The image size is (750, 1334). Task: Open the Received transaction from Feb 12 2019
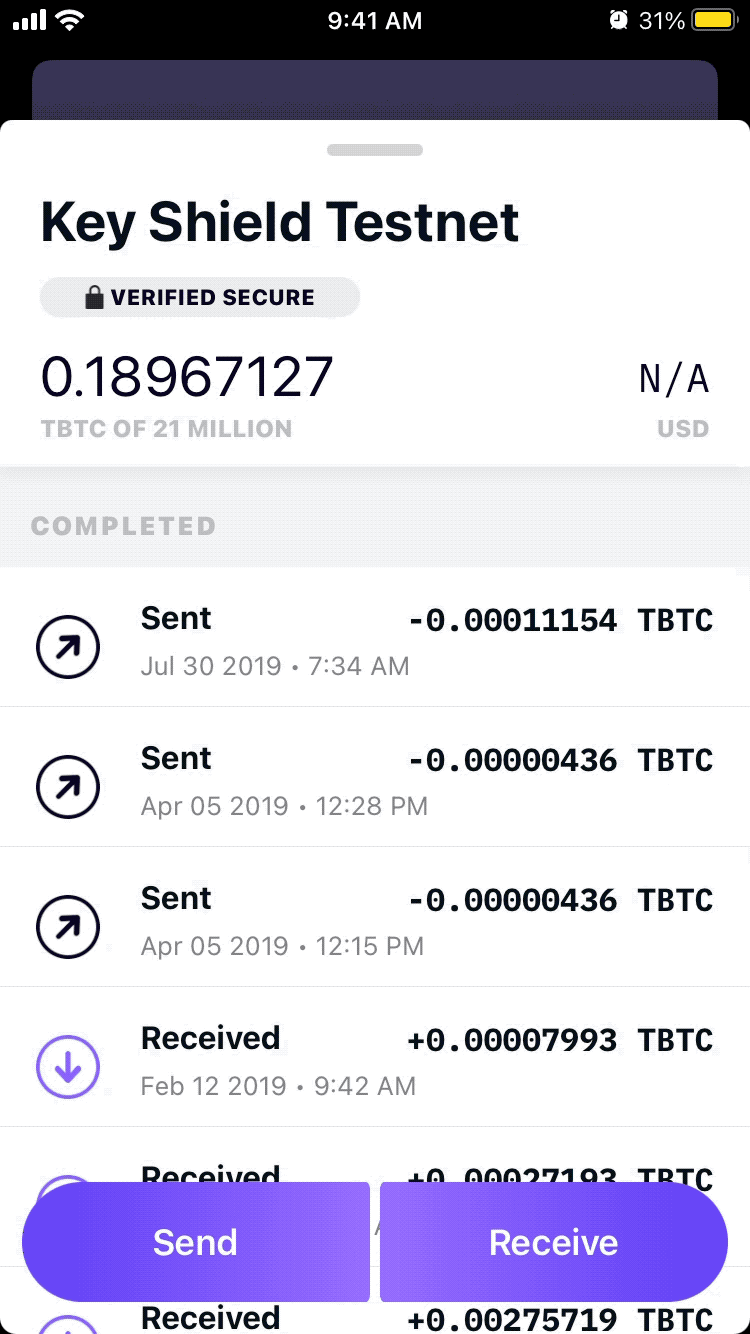[375, 1058]
